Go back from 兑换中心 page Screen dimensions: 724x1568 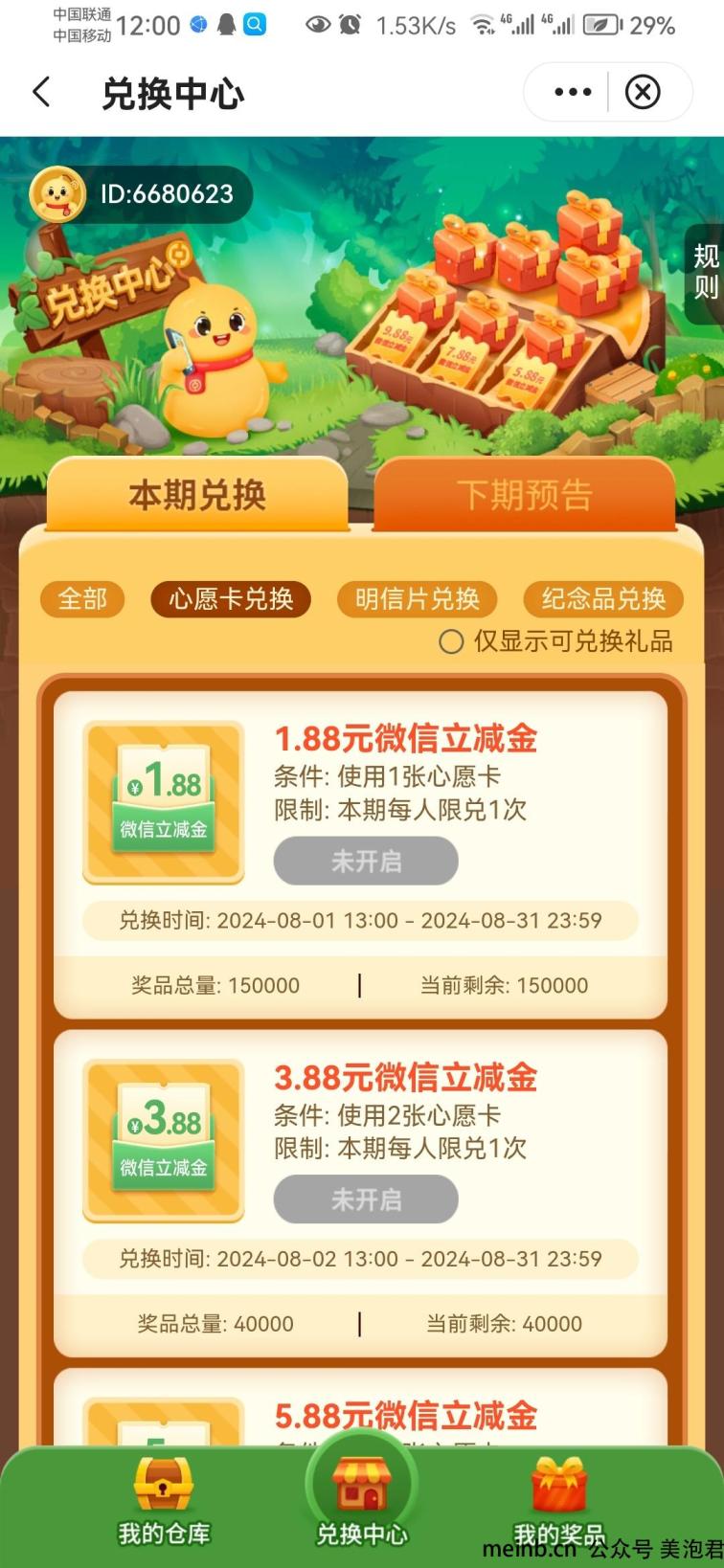click(x=41, y=93)
